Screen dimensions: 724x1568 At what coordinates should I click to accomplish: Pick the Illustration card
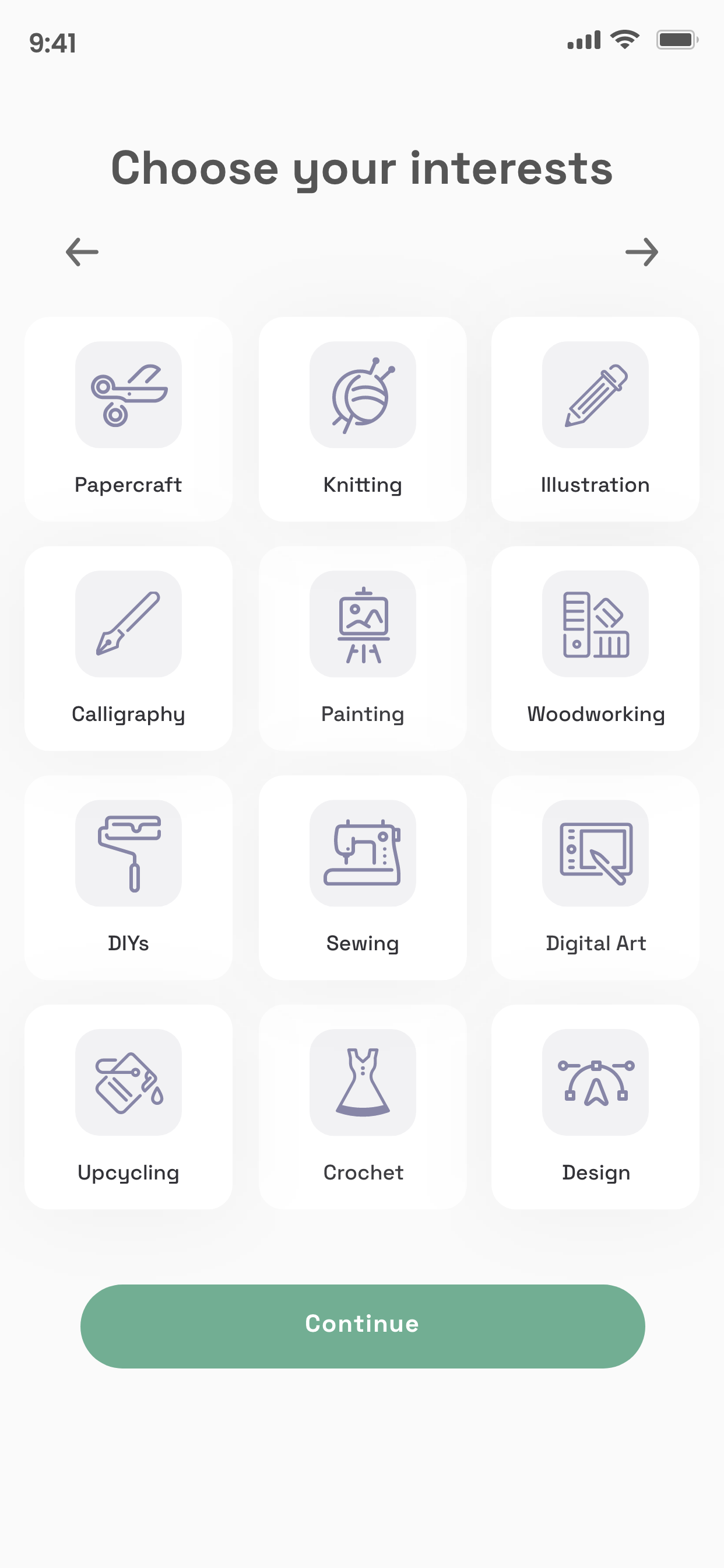[x=595, y=419]
